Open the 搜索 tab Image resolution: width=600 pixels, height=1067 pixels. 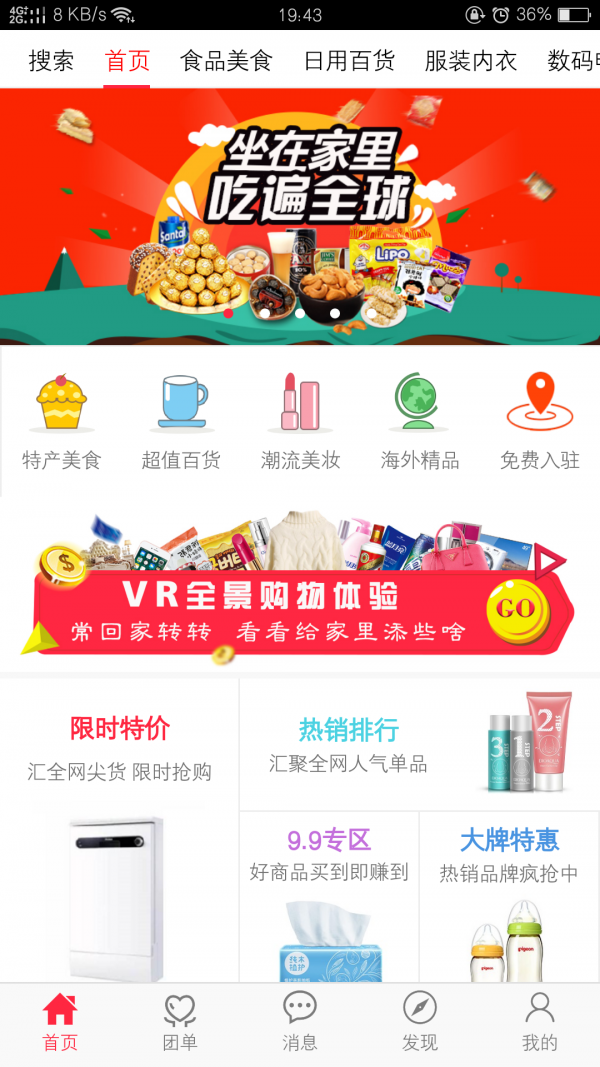coord(51,61)
